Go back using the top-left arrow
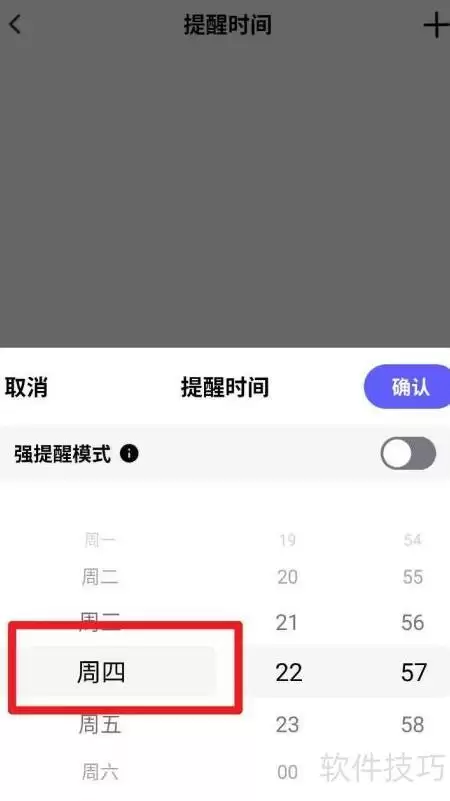 tap(15, 24)
